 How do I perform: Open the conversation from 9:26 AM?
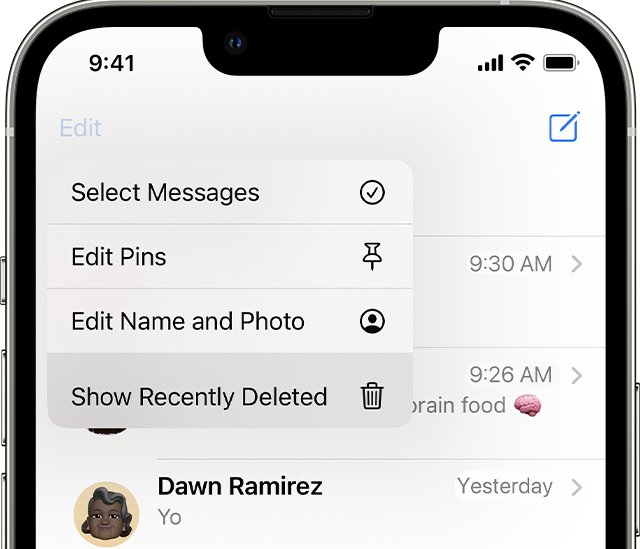click(x=510, y=377)
